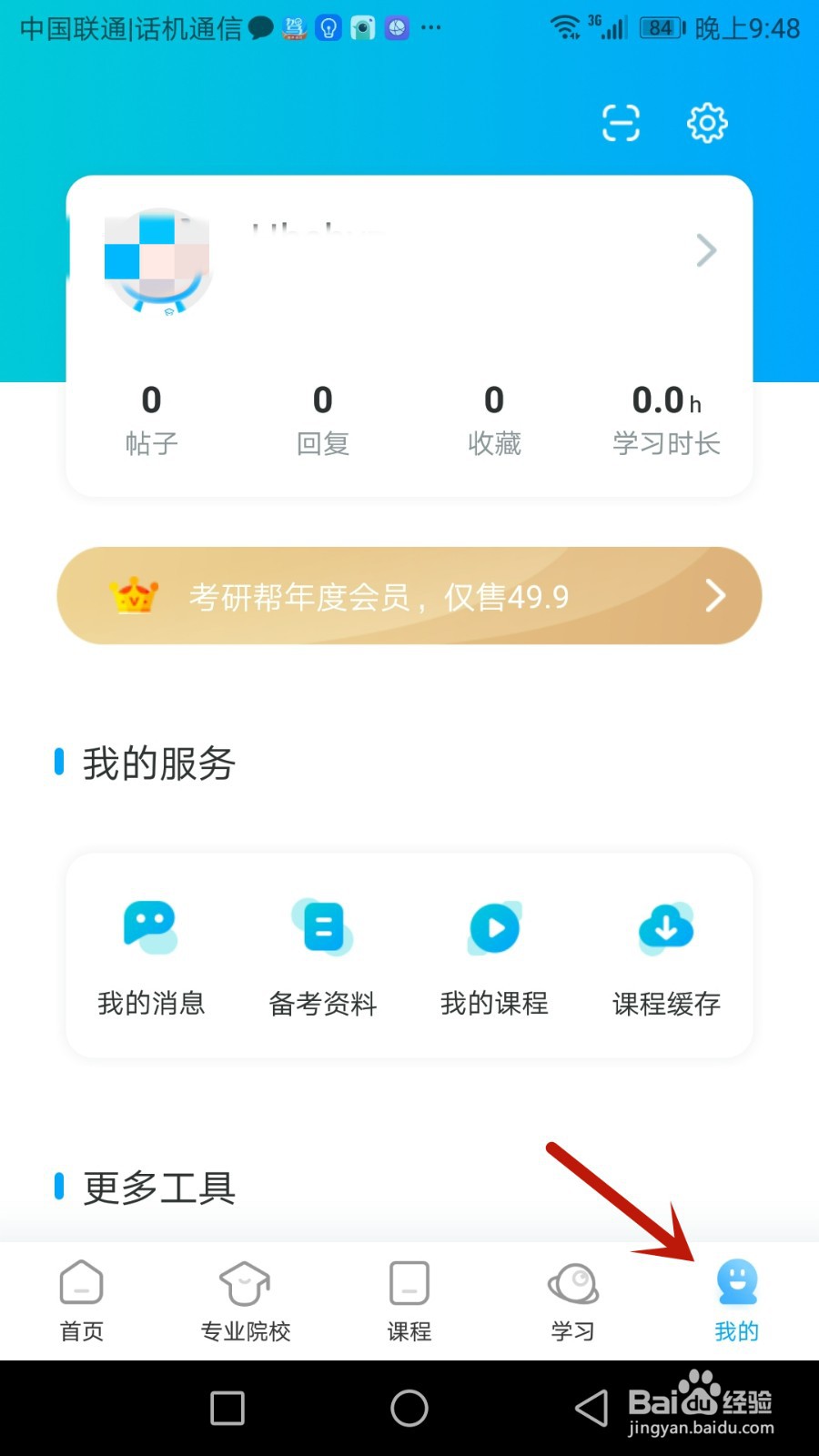819x1456 pixels.
Task: Switch to the 学习 tab
Action: tap(573, 1301)
